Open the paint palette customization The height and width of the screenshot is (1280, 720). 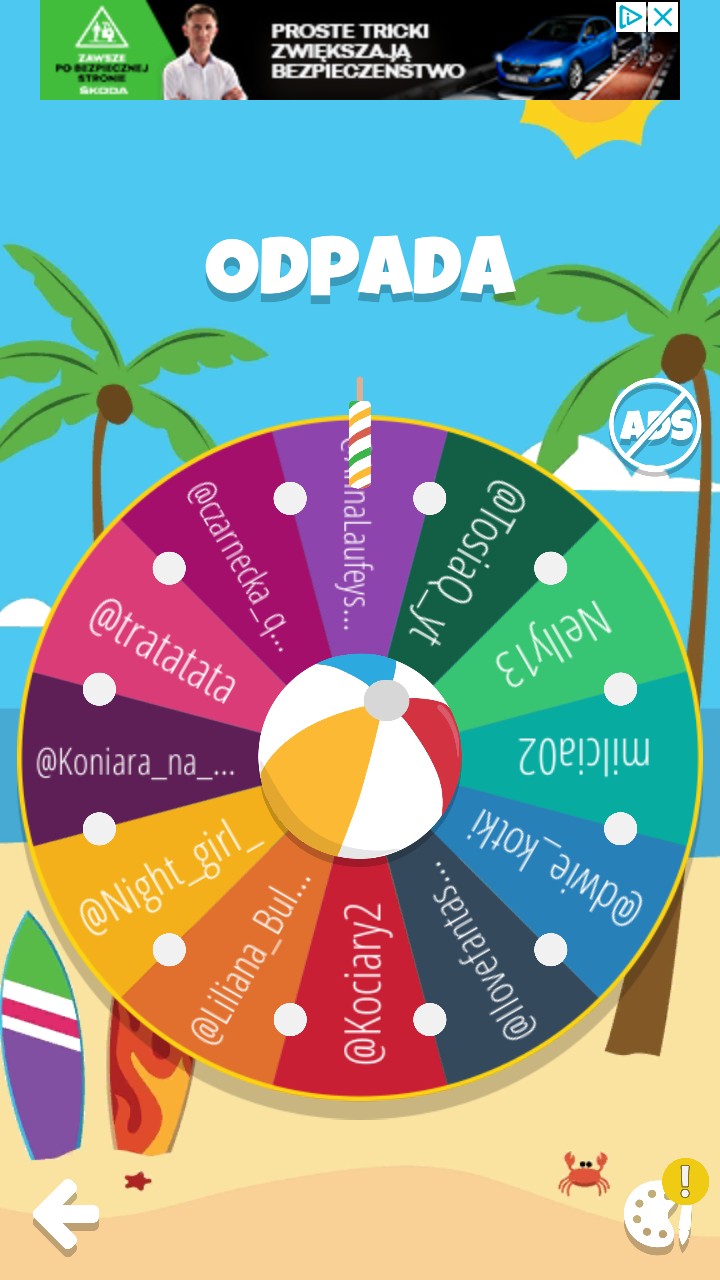tap(657, 1214)
